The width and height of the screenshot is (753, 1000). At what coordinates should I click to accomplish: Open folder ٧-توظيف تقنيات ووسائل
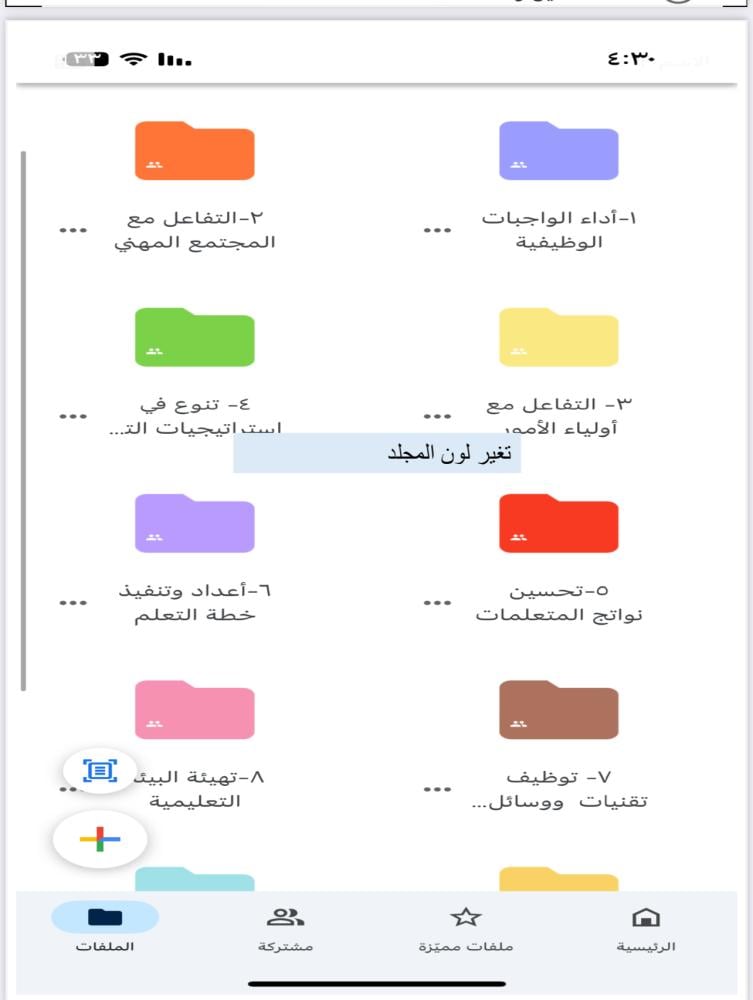558,711
